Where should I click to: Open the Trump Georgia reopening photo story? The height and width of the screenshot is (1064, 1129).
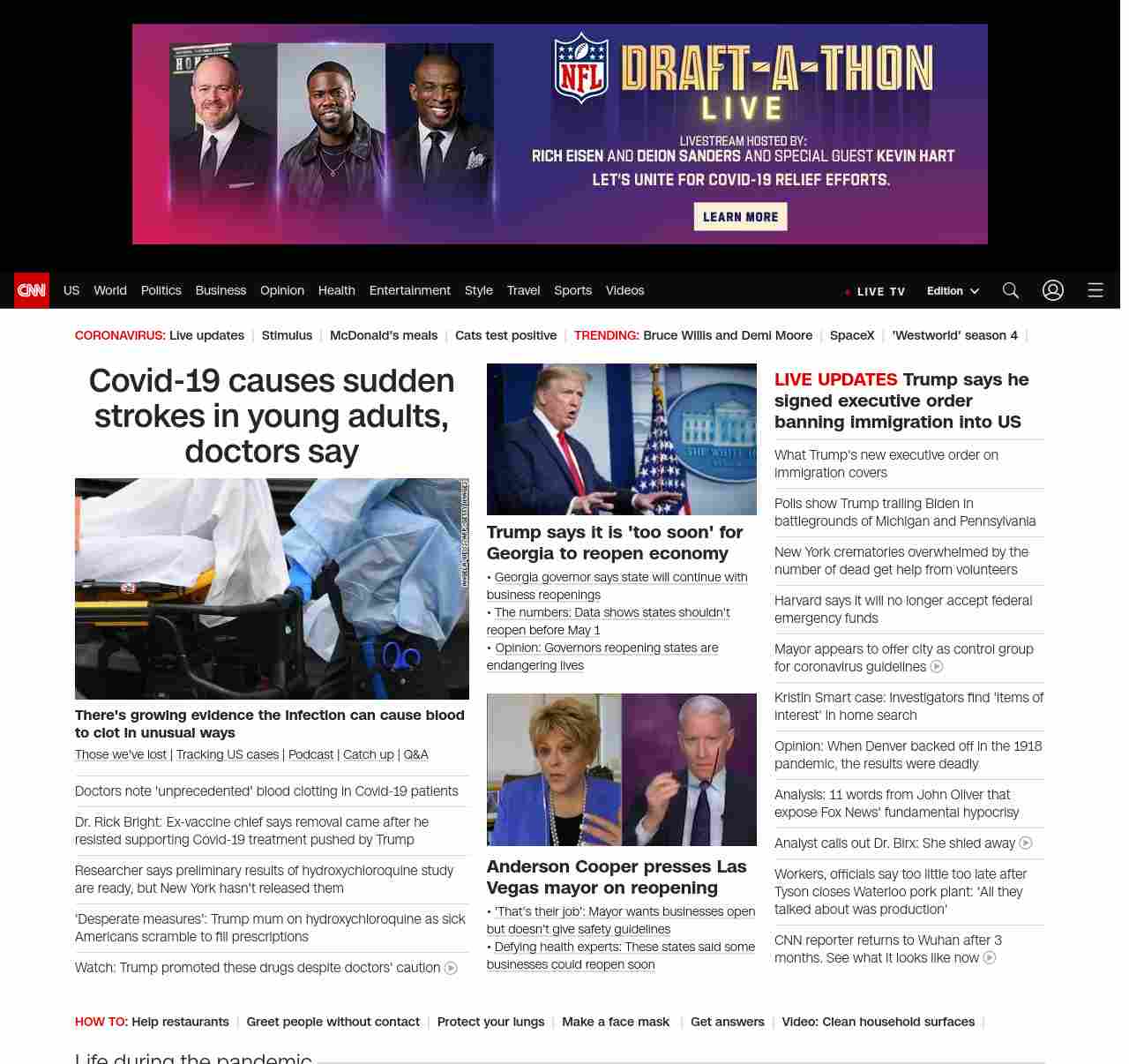point(621,439)
